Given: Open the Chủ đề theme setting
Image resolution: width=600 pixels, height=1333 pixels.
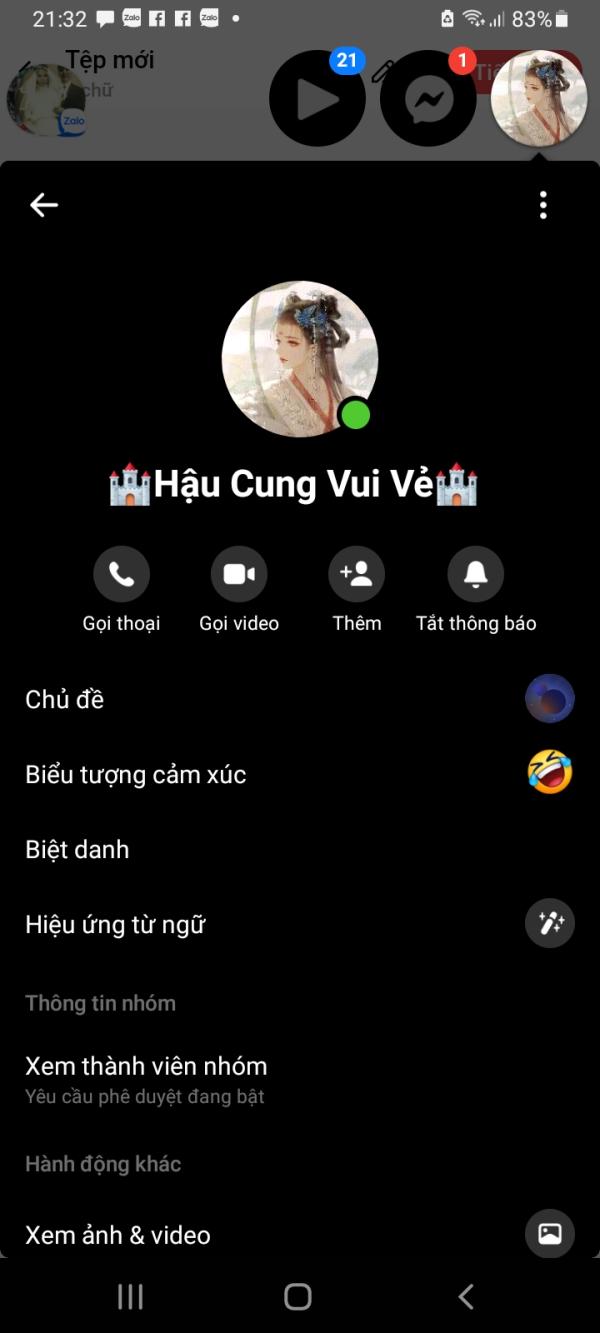Looking at the screenshot, I should click(300, 699).
